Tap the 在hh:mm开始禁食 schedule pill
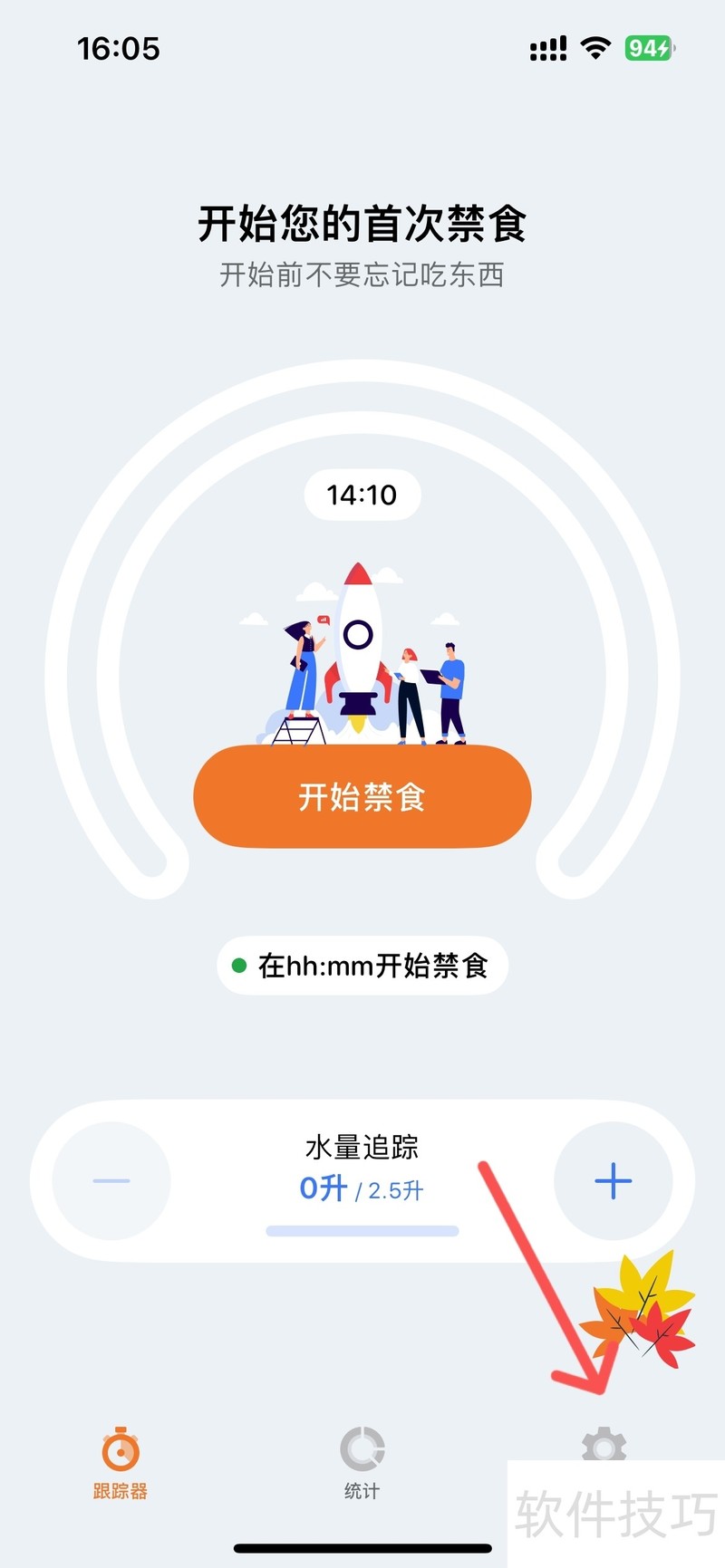The width and height of the screenshot is (725, 1568). click(362, 967)
